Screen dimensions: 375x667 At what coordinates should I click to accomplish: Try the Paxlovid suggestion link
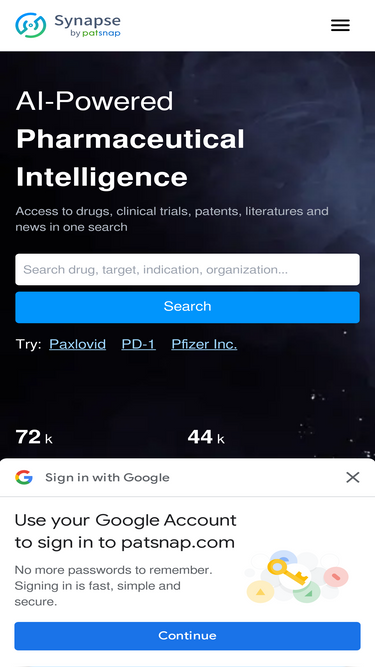click(77, 344)
